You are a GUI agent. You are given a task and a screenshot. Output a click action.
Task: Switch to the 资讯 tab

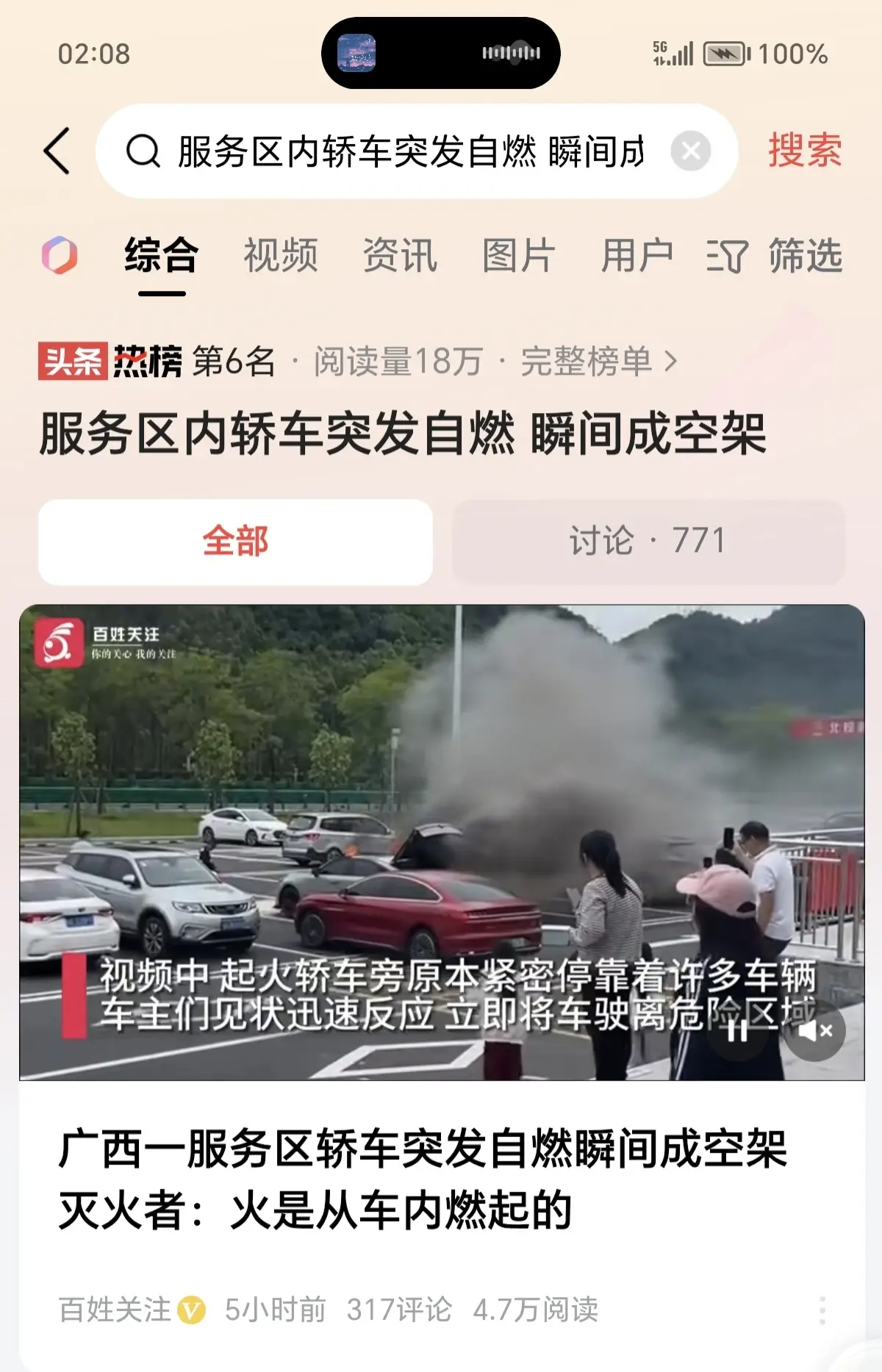coord(399,256)
